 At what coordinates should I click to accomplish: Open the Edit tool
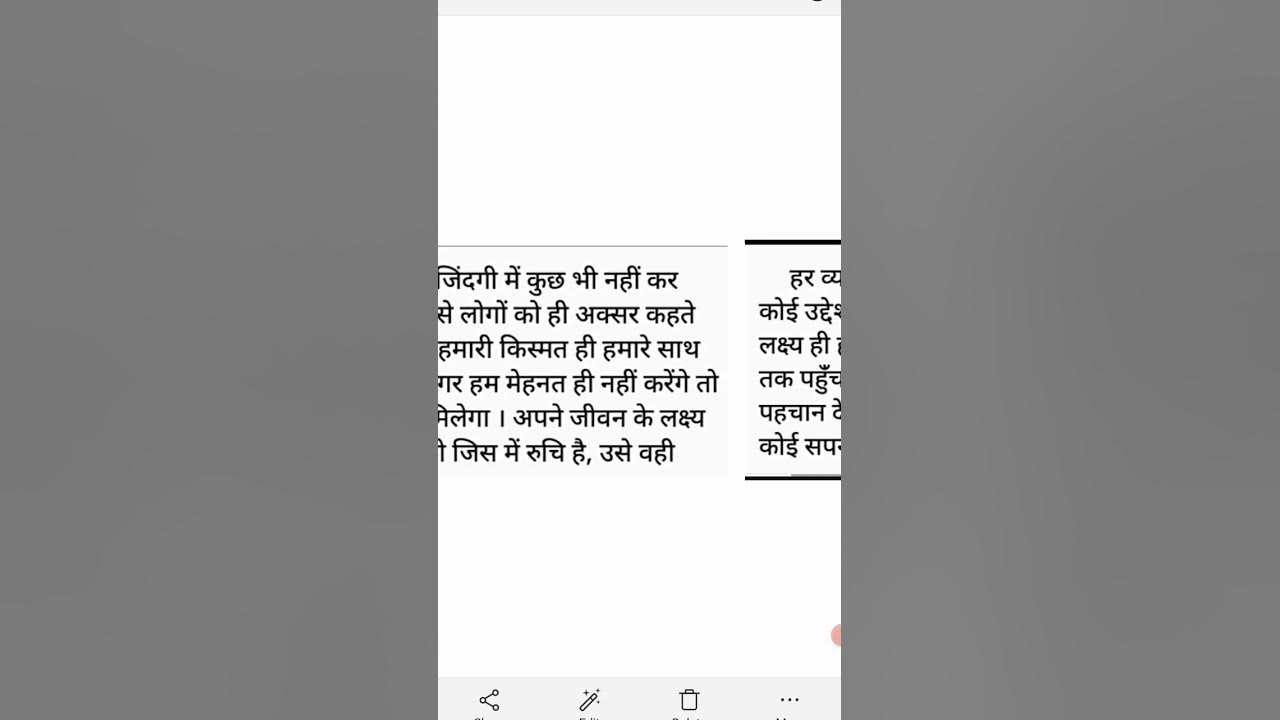[x=589, y=701]
